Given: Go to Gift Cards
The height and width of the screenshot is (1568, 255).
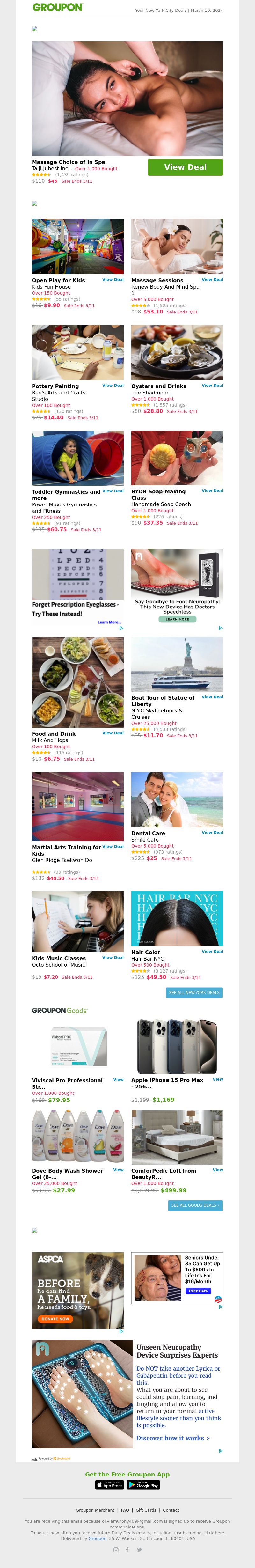Looking at the screenshot, I should pos(146,1510).
